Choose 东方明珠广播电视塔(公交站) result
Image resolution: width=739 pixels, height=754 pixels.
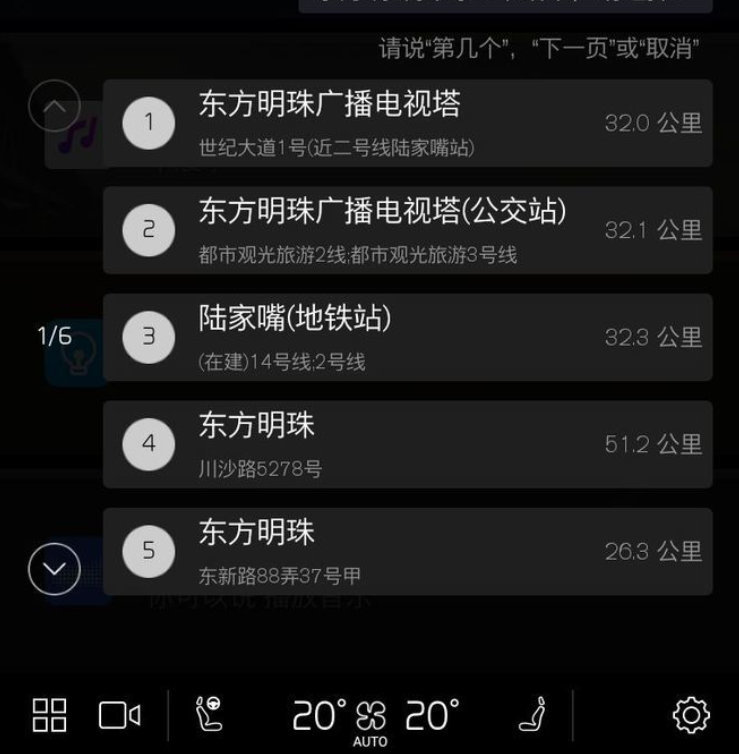(407, 230)
